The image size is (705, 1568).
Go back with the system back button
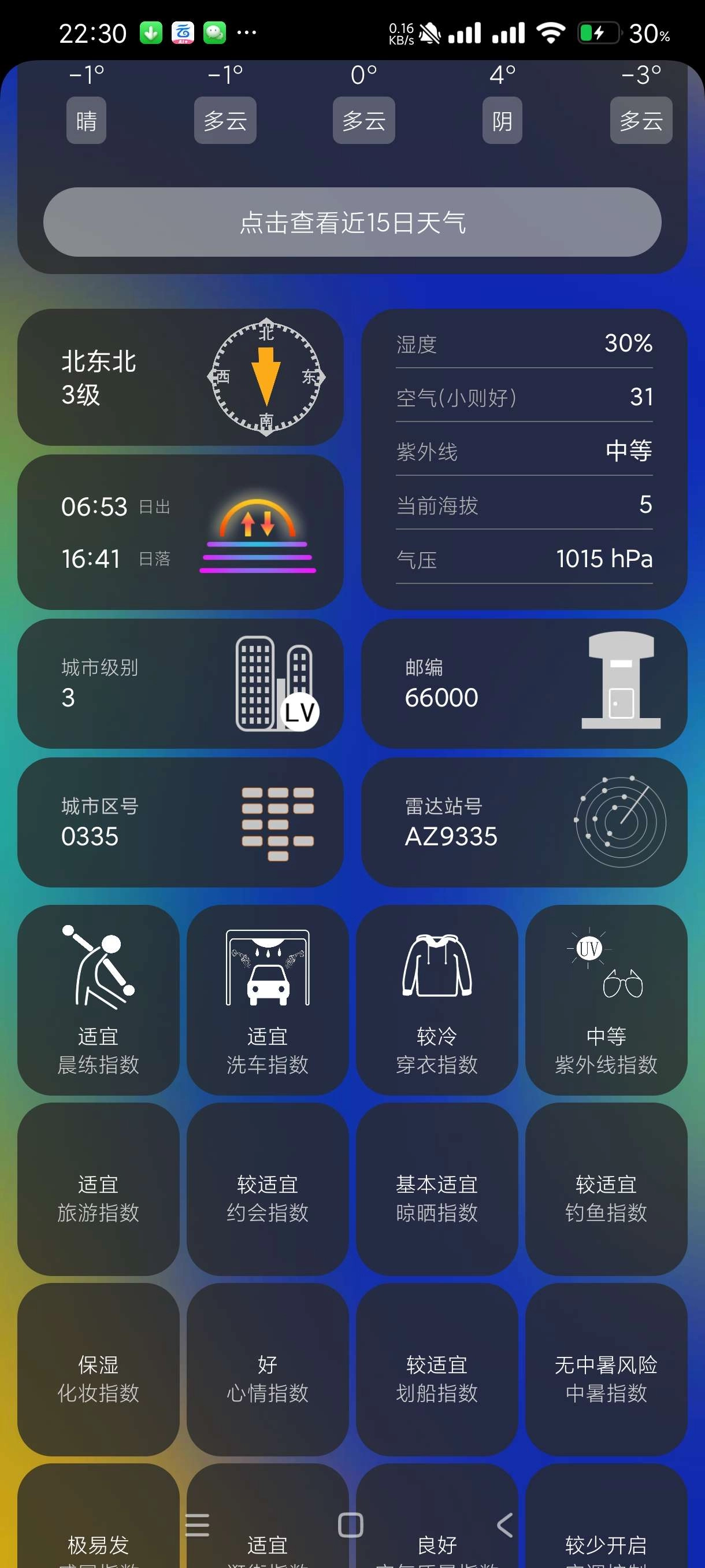click(x=505, y=1525)
